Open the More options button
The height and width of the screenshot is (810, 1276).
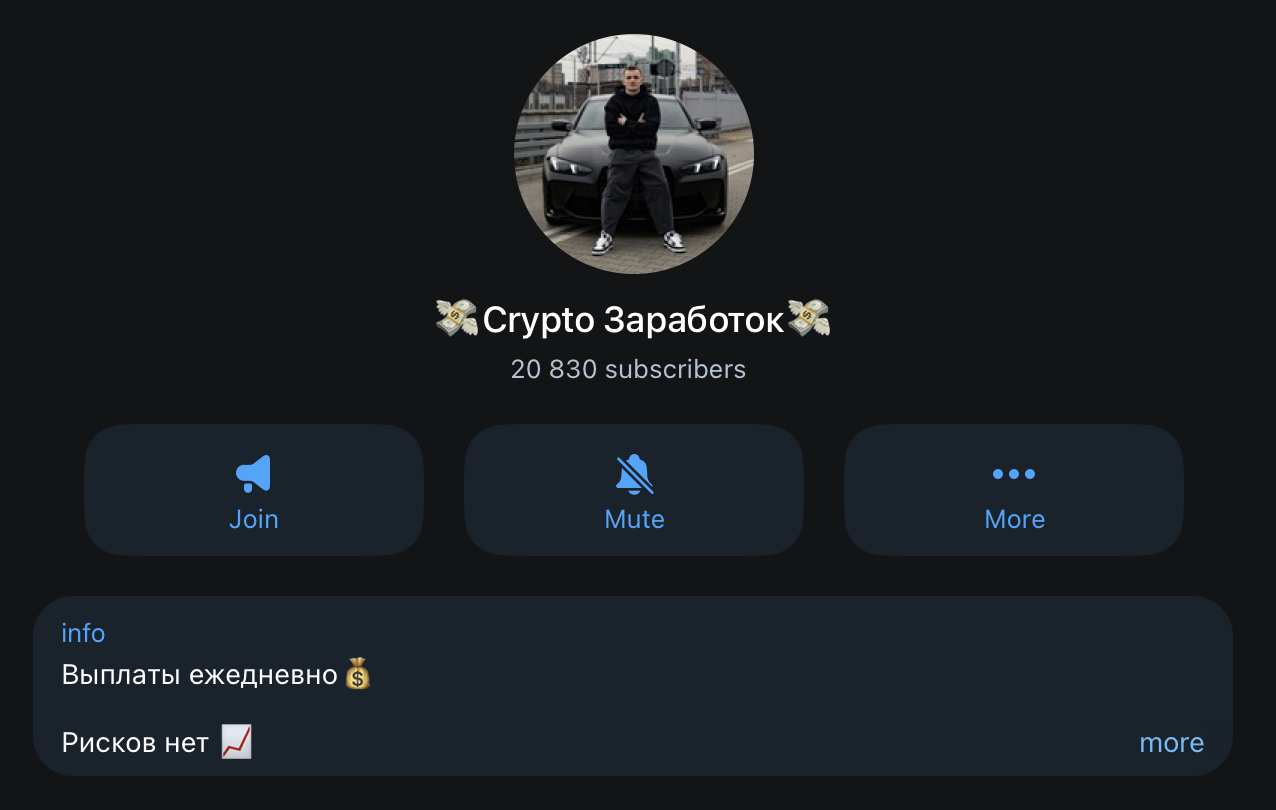pyautogui.click(x=1014, y=490)
